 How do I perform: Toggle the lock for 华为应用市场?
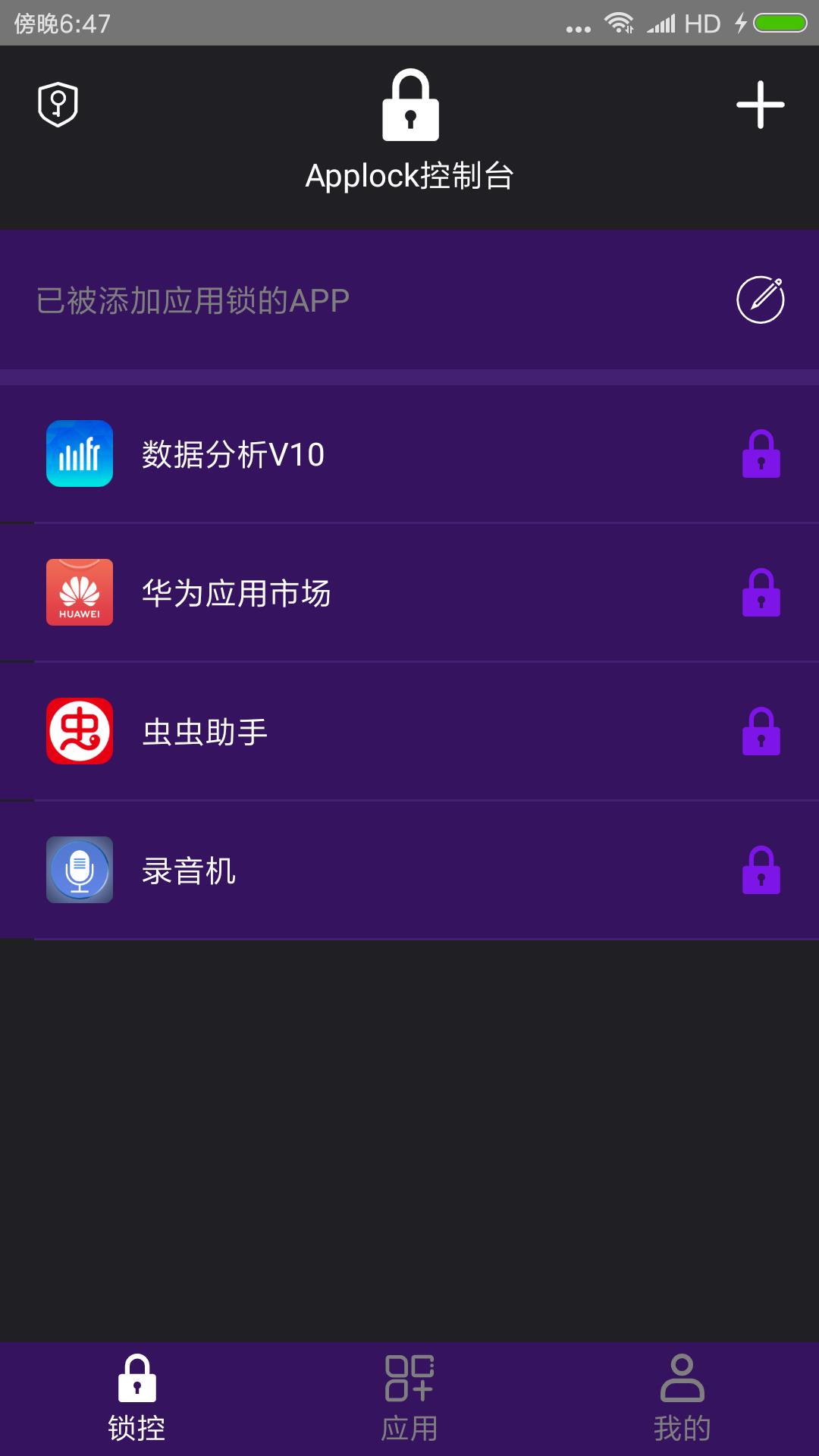[761, 593]
